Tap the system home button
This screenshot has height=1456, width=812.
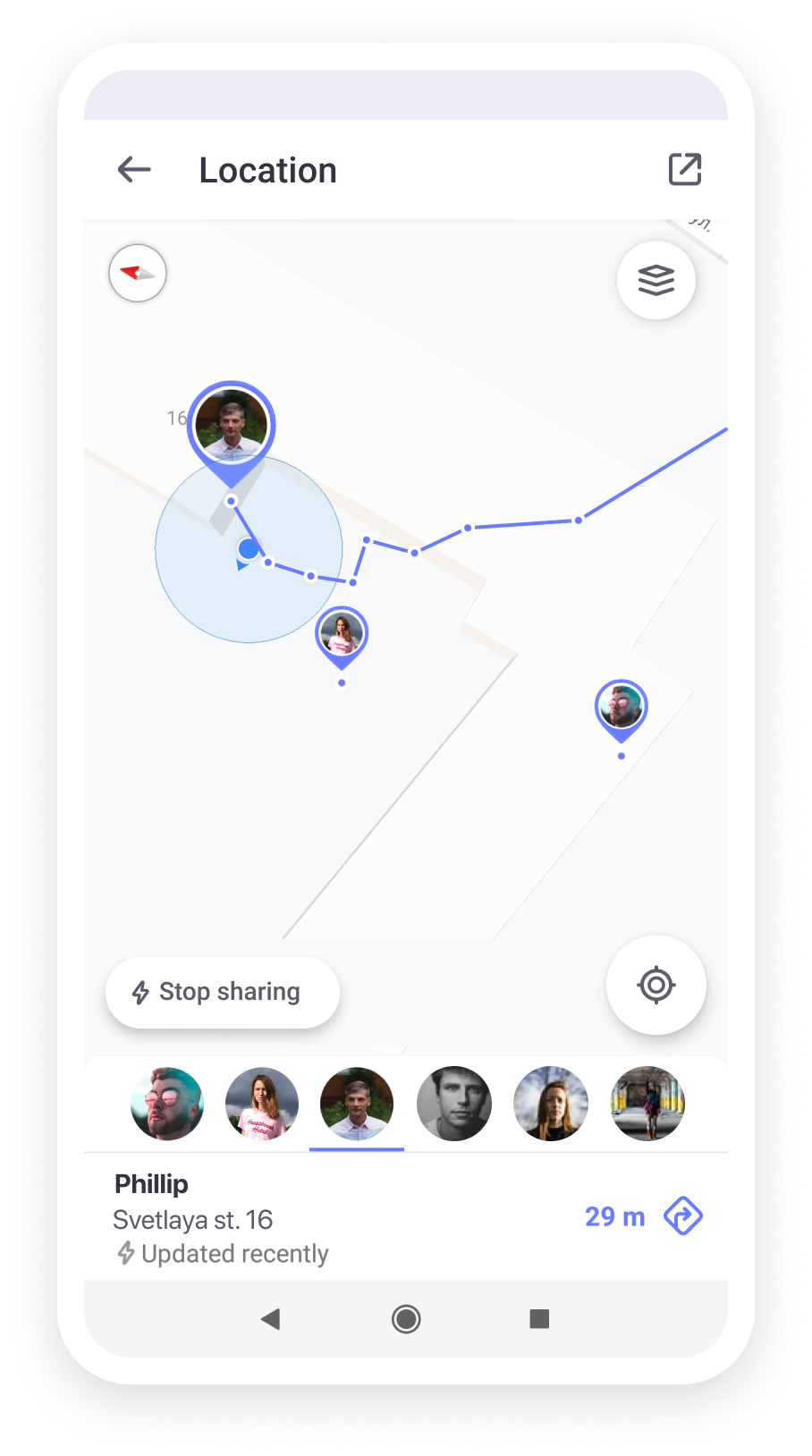pyautogui.click(x=406, y=1318)
